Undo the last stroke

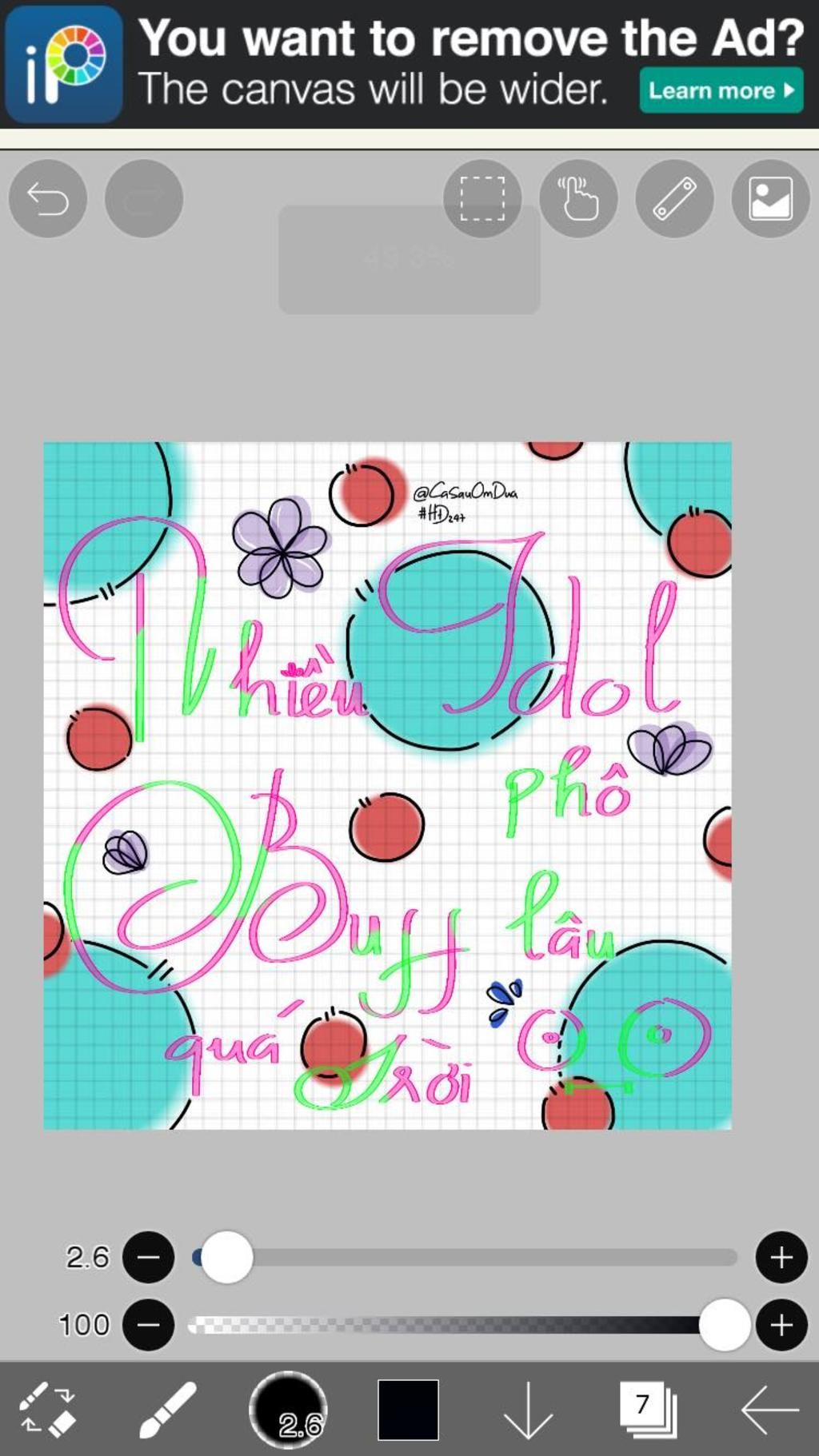click(47, 198)
